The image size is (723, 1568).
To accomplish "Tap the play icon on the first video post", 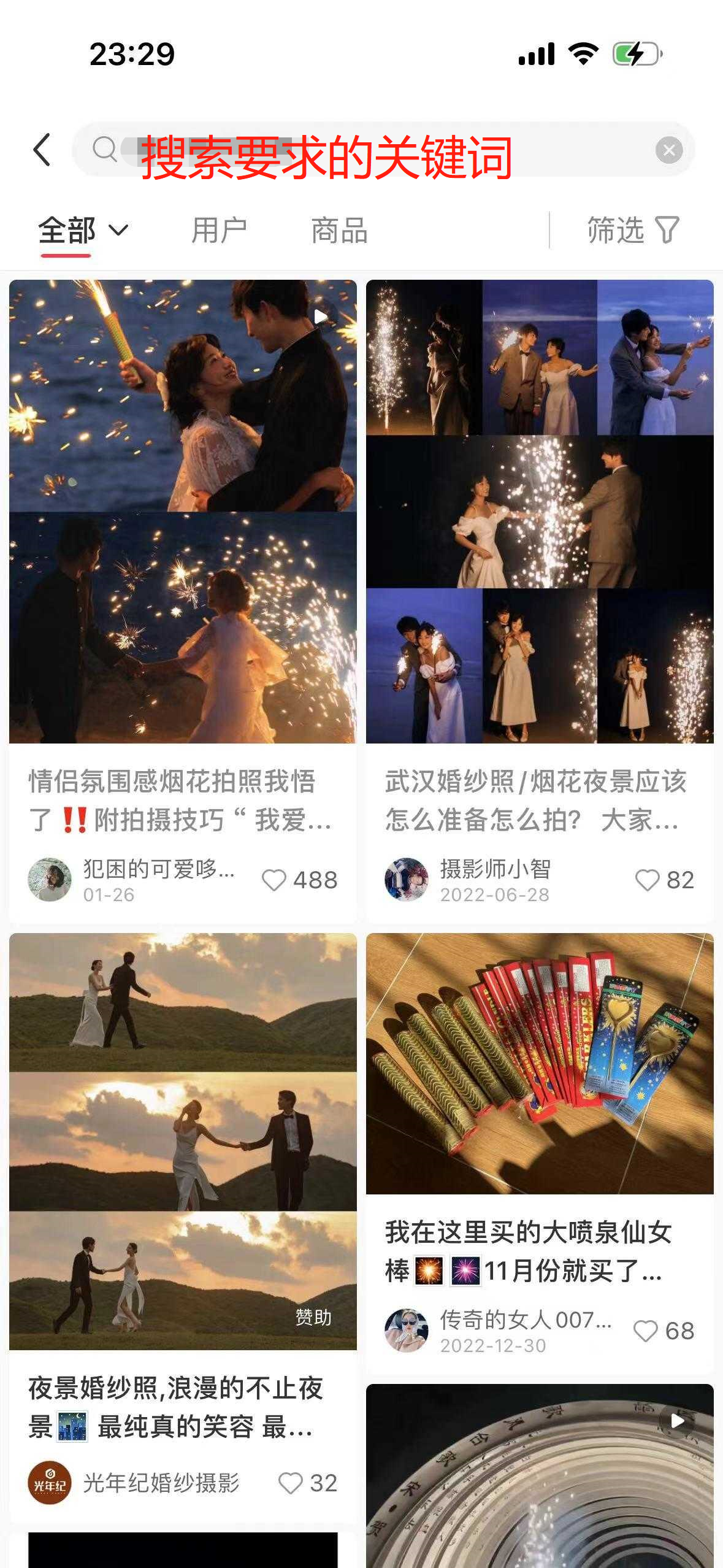I will tap(321, 317).
